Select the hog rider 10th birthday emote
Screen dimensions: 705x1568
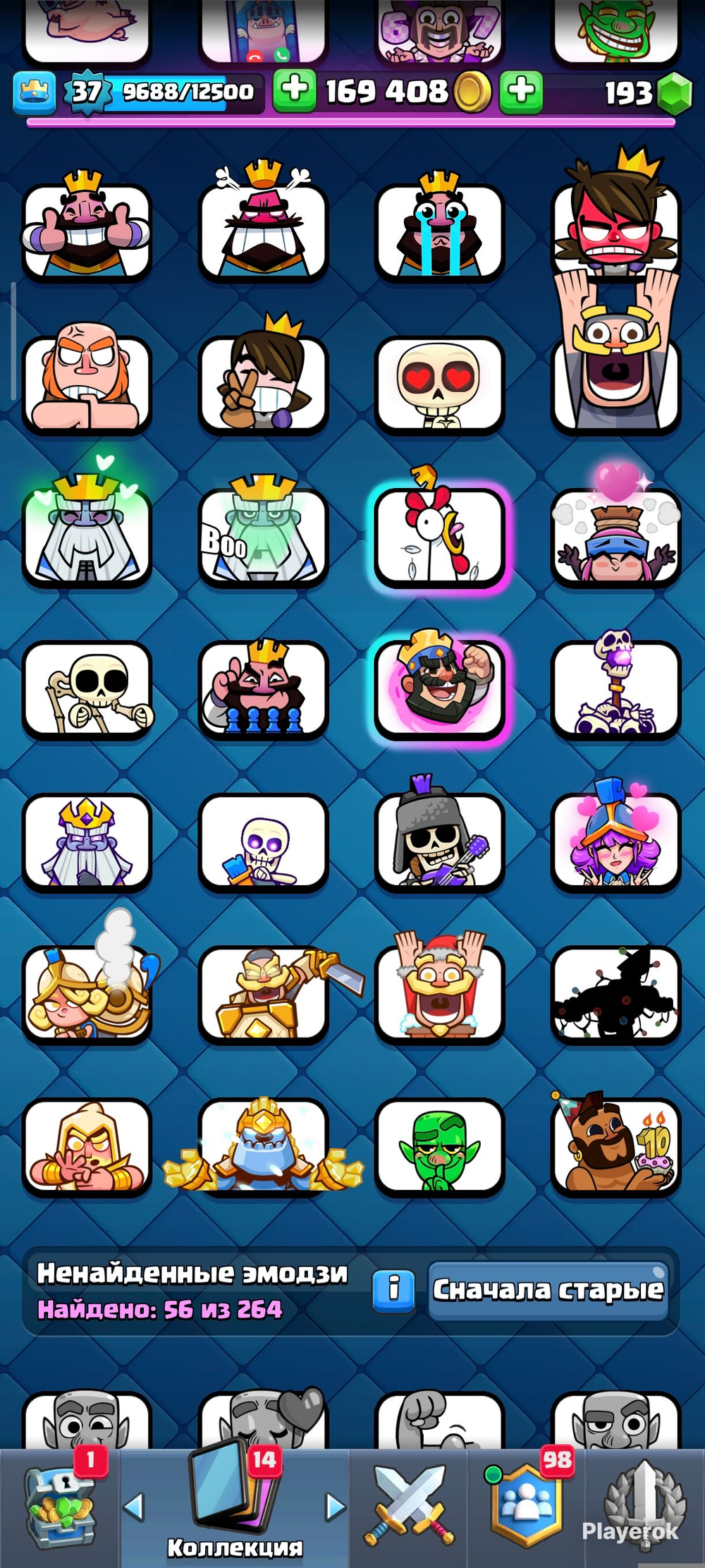point(615,1147)
